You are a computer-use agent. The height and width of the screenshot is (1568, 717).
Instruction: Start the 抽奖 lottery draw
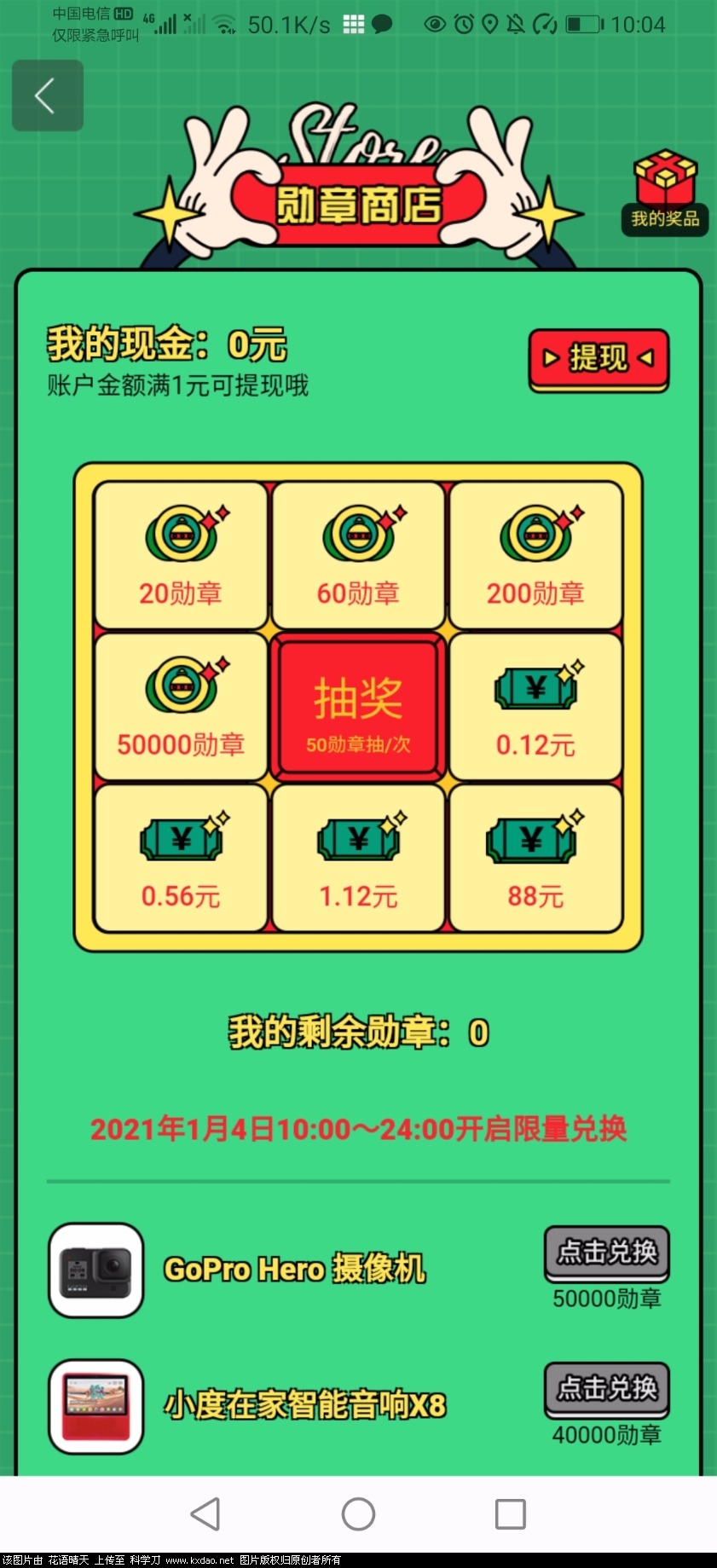tap(358, 707)
